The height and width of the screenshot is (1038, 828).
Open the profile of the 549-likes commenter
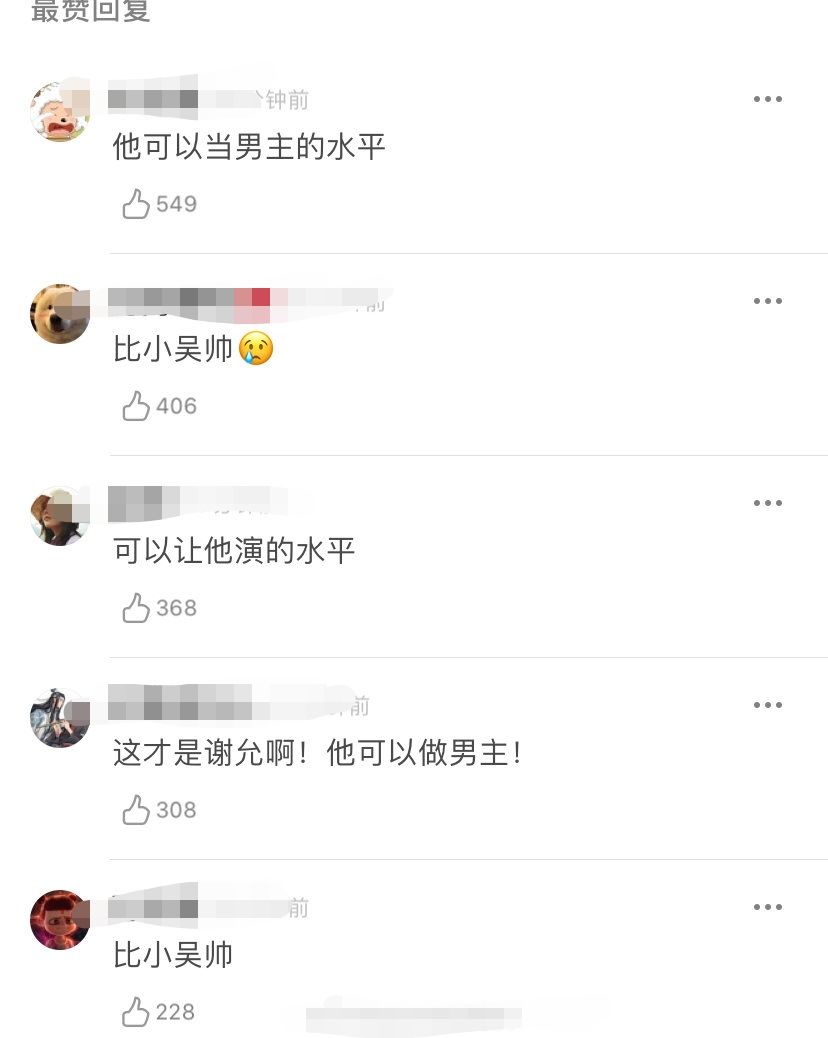pyautogui.click(x=60, y=112)
